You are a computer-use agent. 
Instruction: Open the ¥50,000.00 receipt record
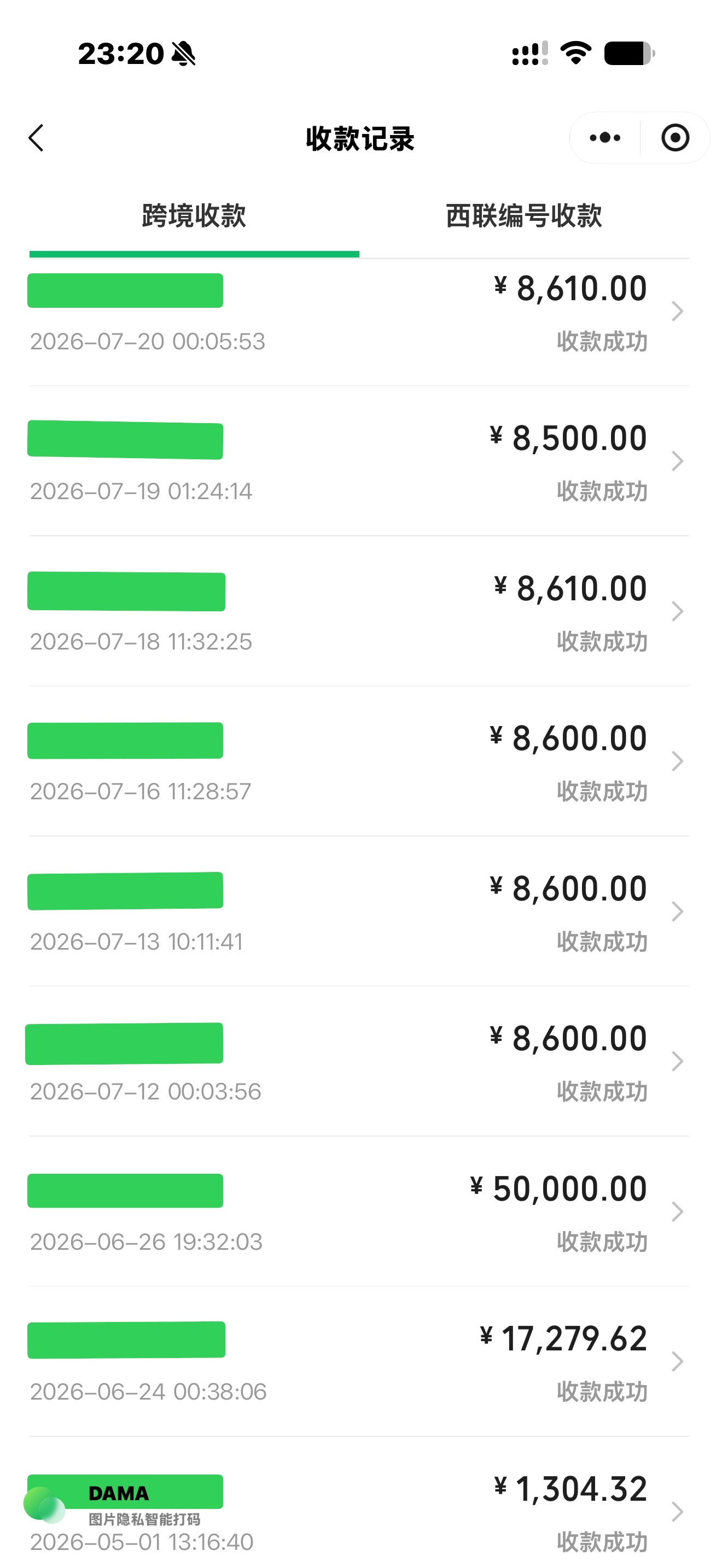[359, 1212]
